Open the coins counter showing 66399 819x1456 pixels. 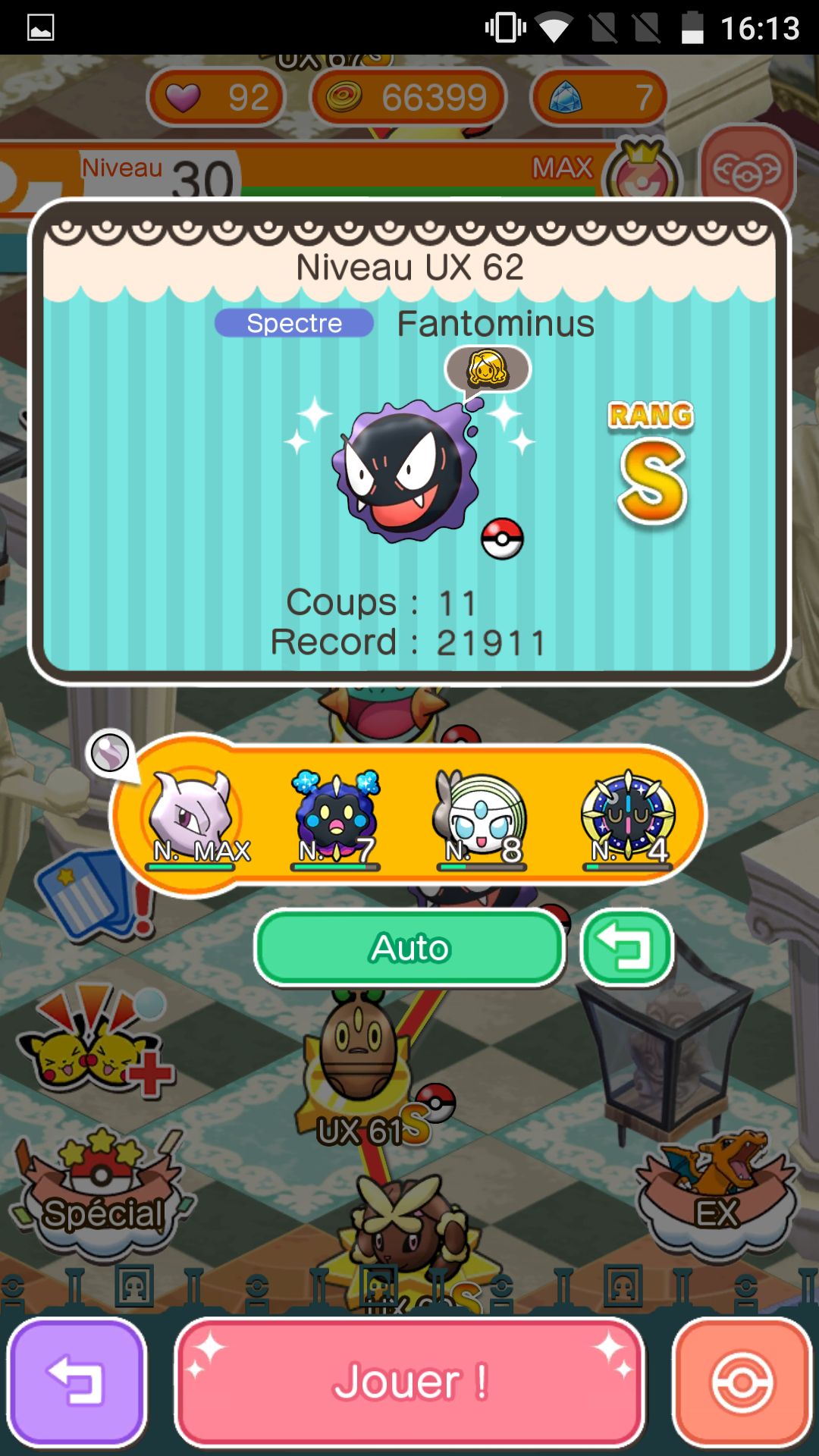coord(408,97)
